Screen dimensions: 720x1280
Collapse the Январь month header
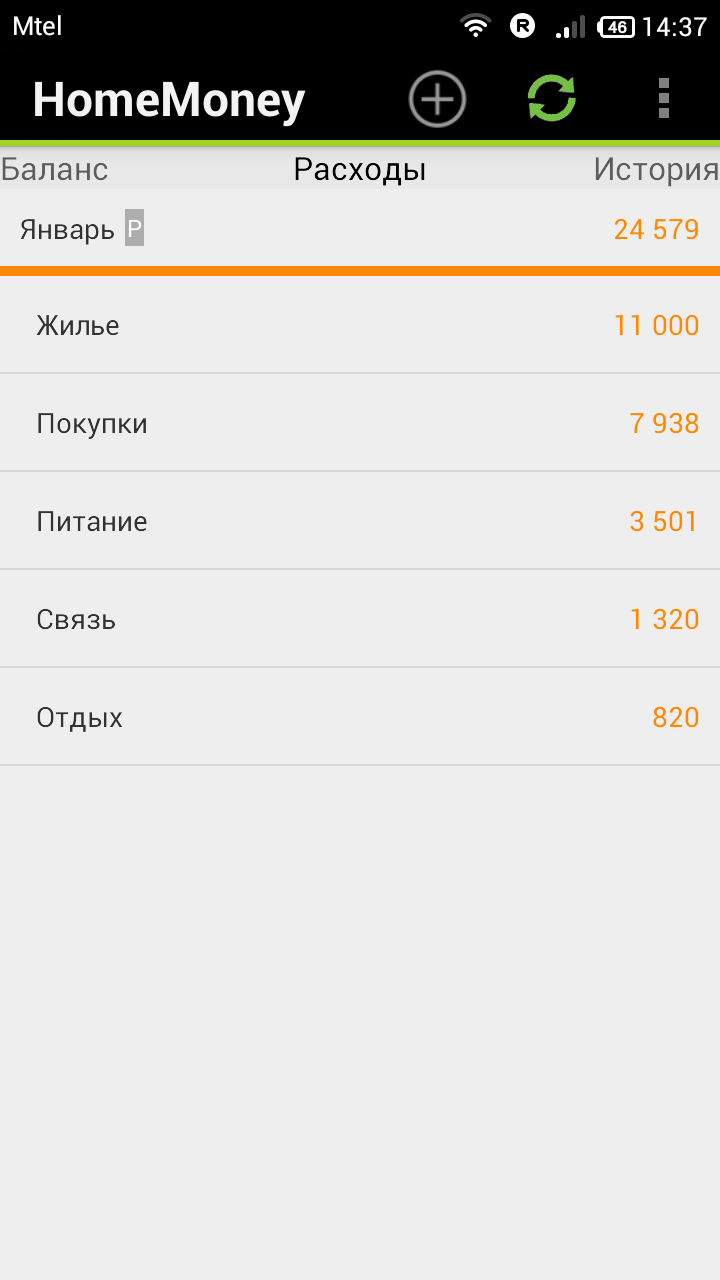coord(360,230)
